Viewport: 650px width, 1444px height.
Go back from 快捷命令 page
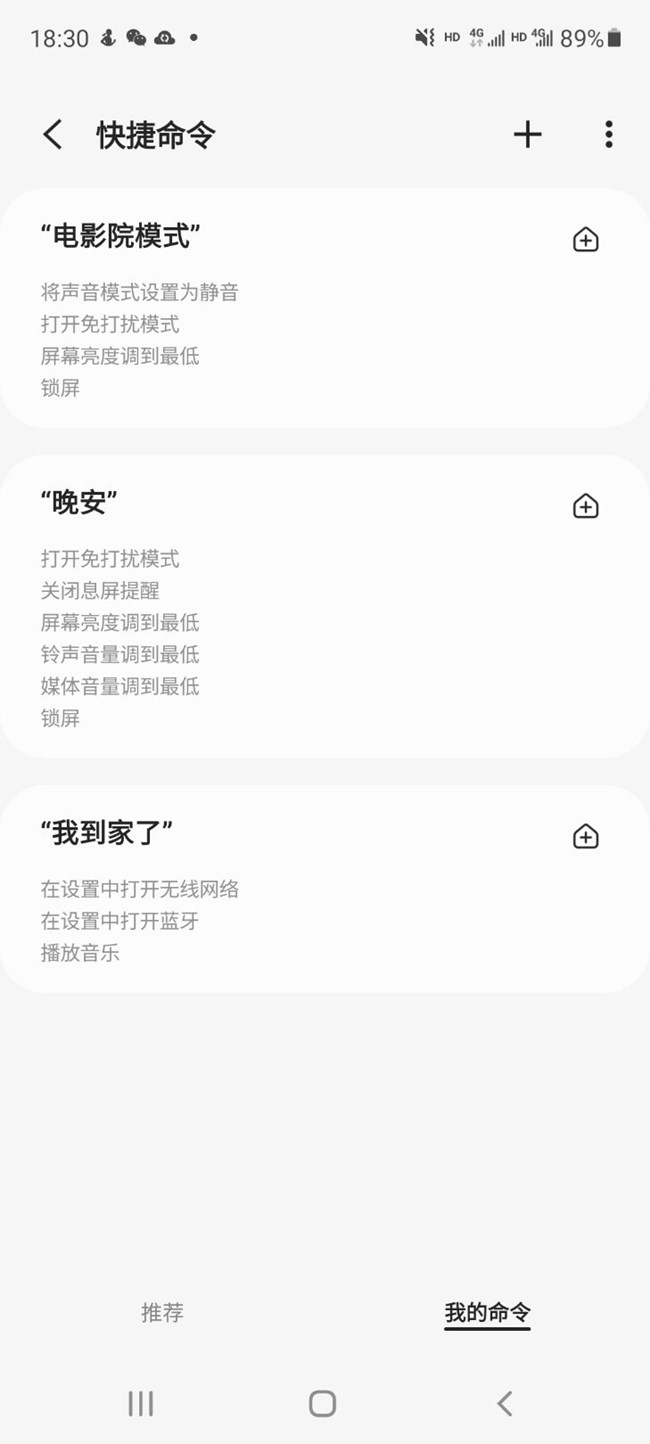pyautogui.click(x=52, y=135)
